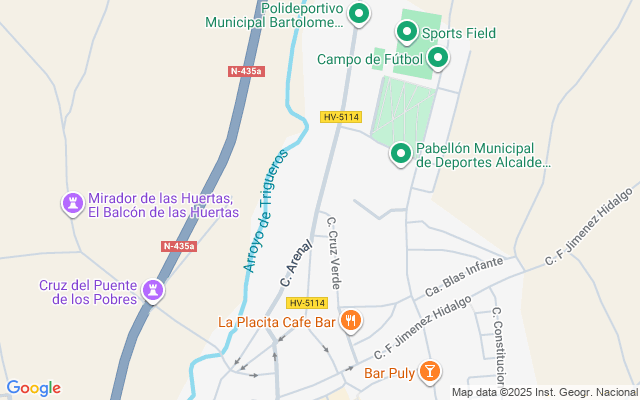Select the Campo de Fútbol marker
Screen dimensions: 640x400
pos(438,59)
